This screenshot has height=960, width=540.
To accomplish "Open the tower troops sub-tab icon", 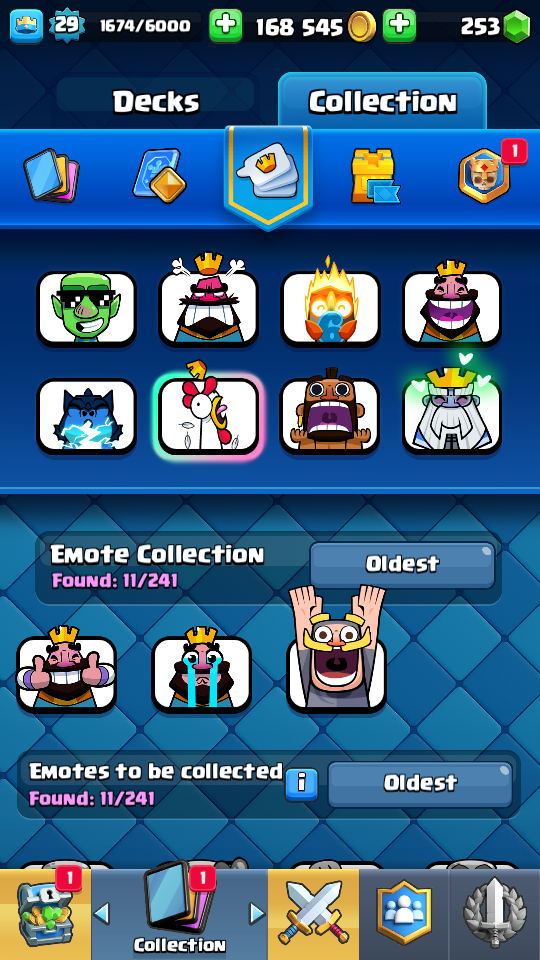I will coord(375,176).
